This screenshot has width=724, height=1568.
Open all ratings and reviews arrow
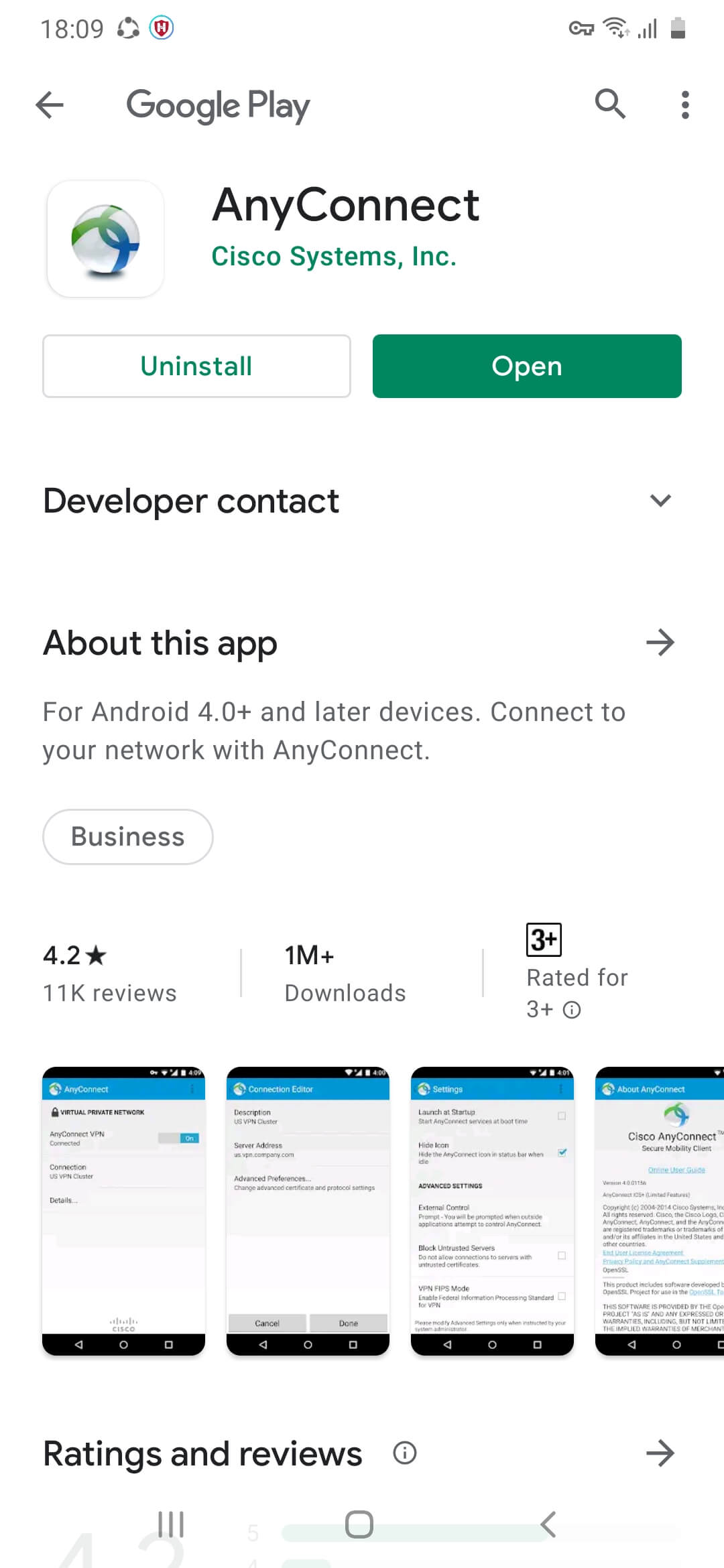(660, 1453)
